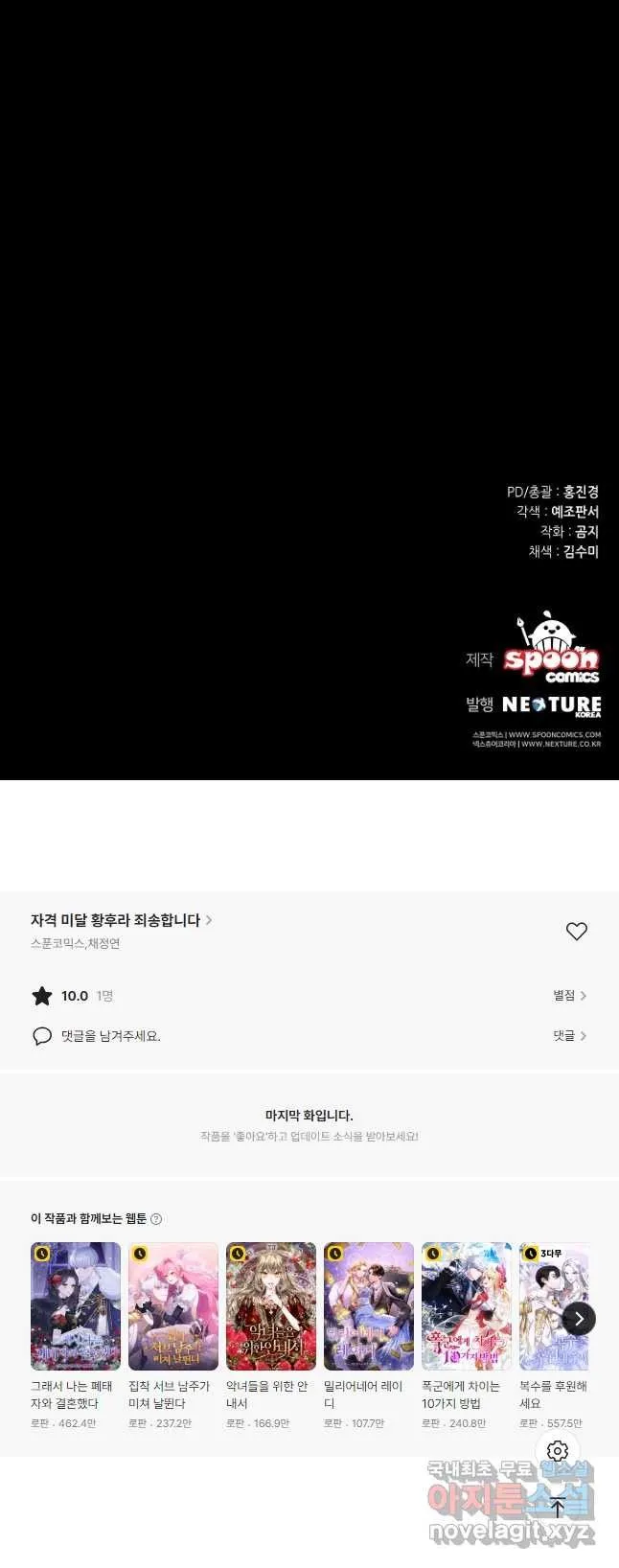Open the 댓글 comments section
Image resolution: width=619 pixels, height=1568 pixels.
tap(569, 1036)
